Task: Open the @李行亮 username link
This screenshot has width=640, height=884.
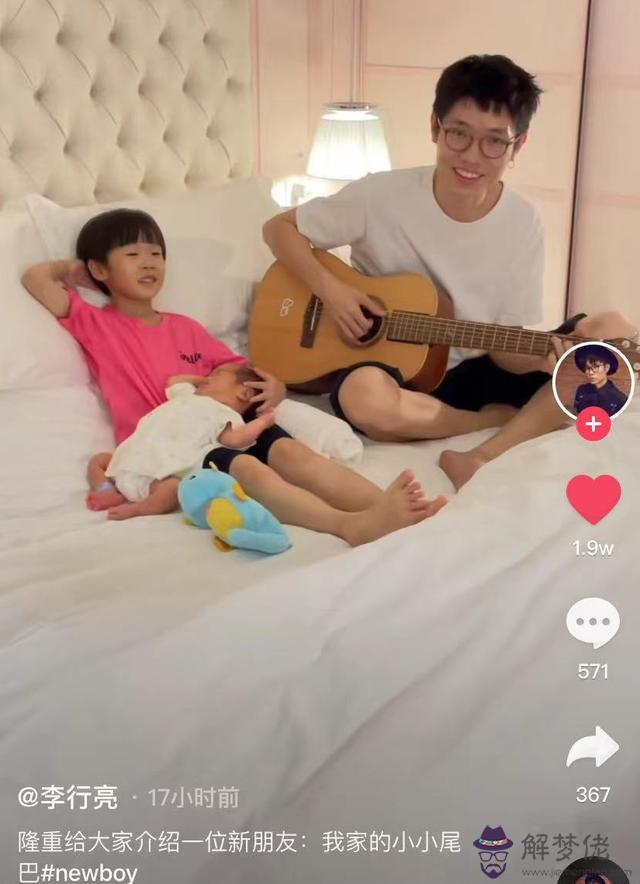Action: 68,797
